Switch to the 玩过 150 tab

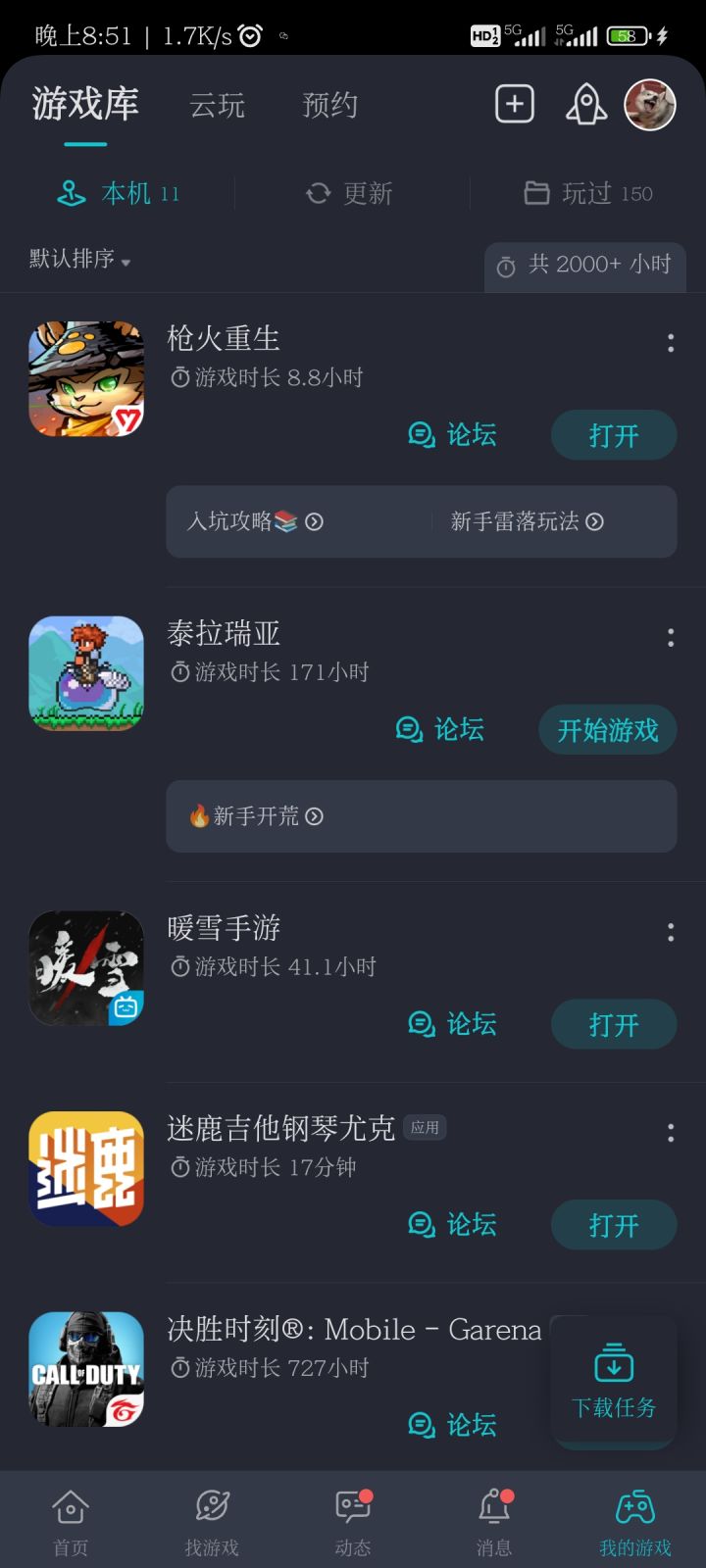pos(586,193)
